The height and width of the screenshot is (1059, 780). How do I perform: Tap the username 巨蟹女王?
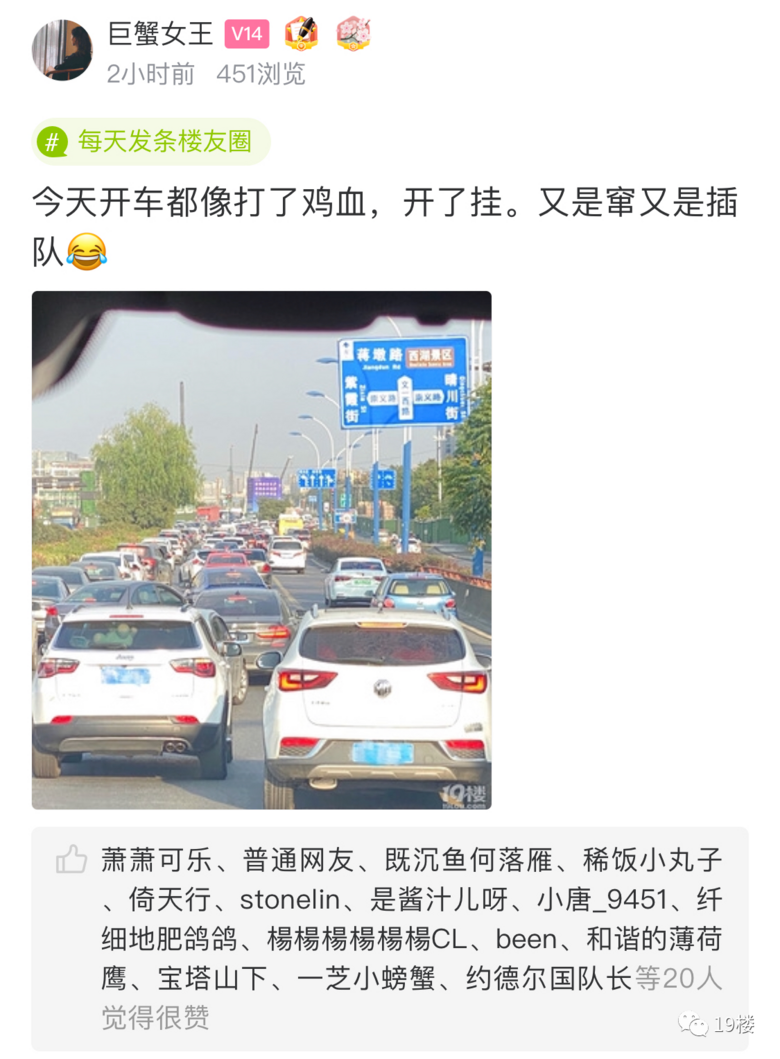[x=160, y=33]
